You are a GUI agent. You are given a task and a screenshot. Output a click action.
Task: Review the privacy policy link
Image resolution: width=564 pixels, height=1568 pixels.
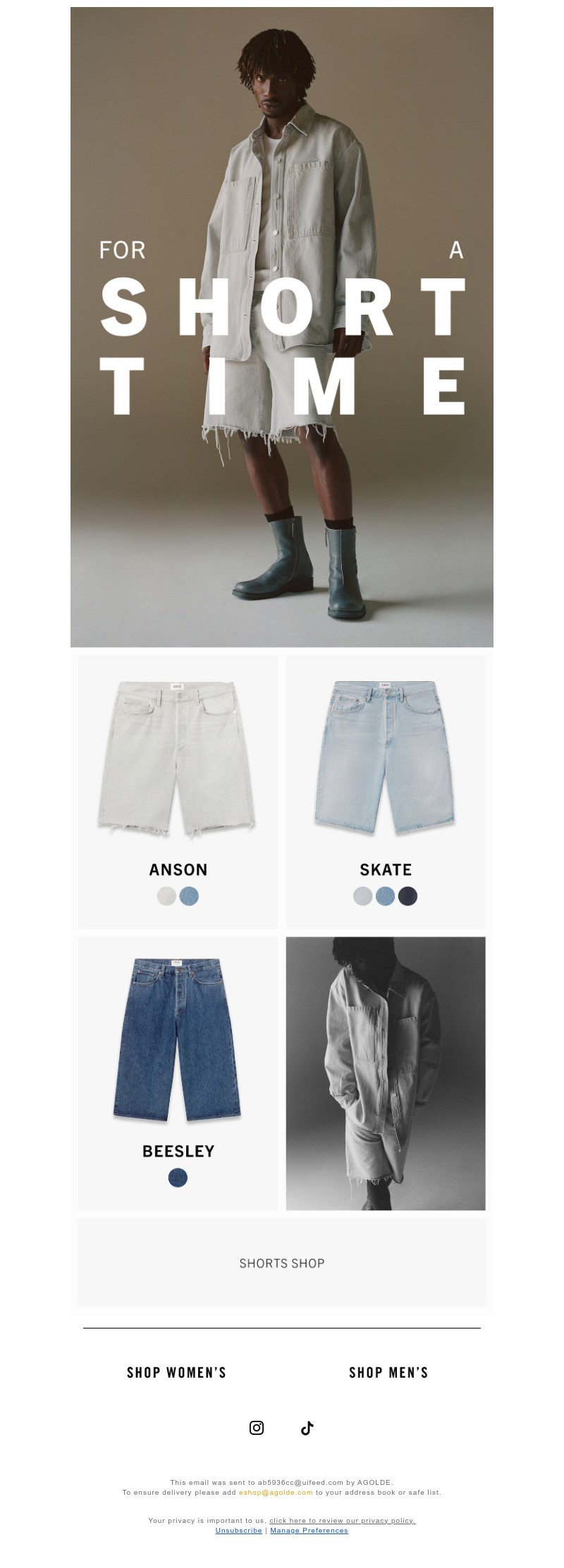pyautogui.click(x=342, y=1520)
